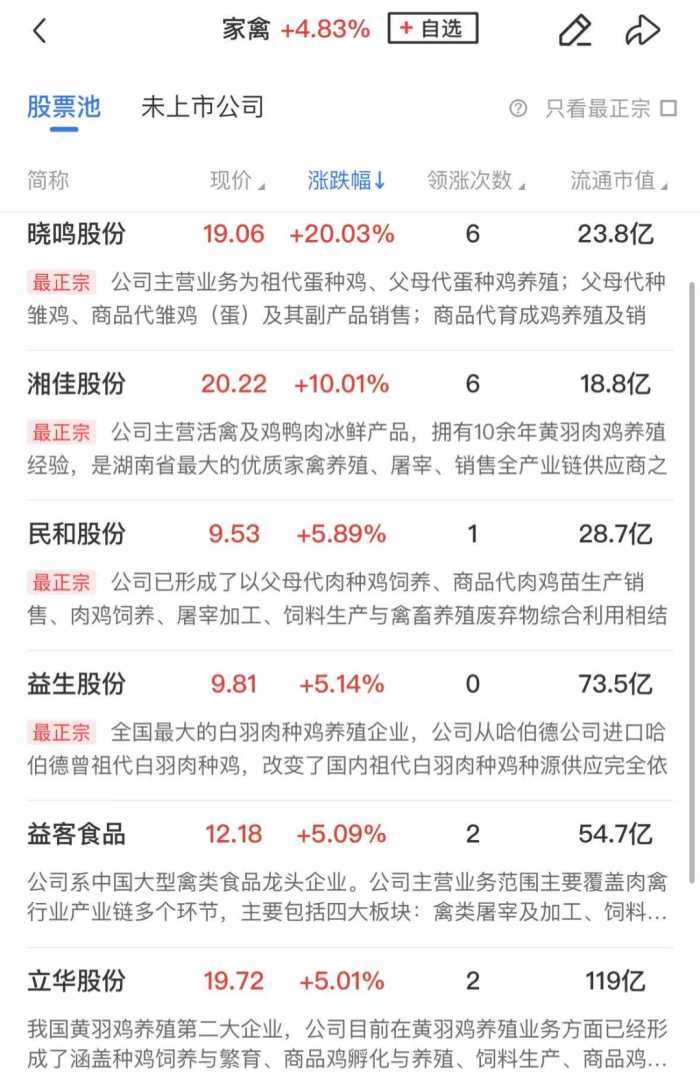Share this 家禽 sector page
The width and height of the screenshot is (700, 1080).
[x=641, y=31]
